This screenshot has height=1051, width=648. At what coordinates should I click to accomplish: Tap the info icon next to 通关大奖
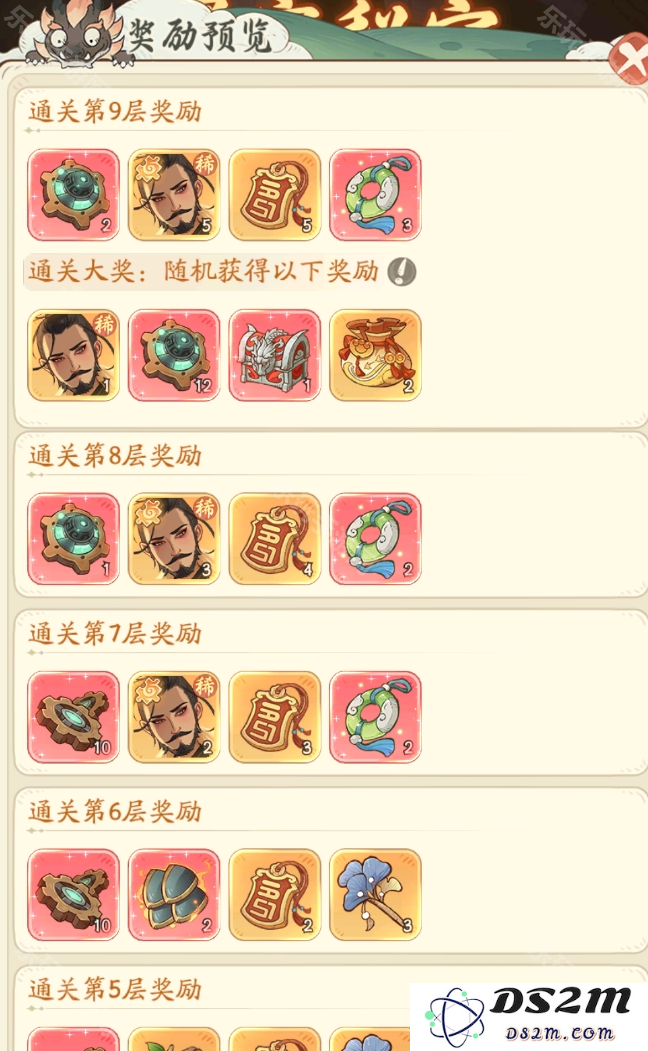401,271
